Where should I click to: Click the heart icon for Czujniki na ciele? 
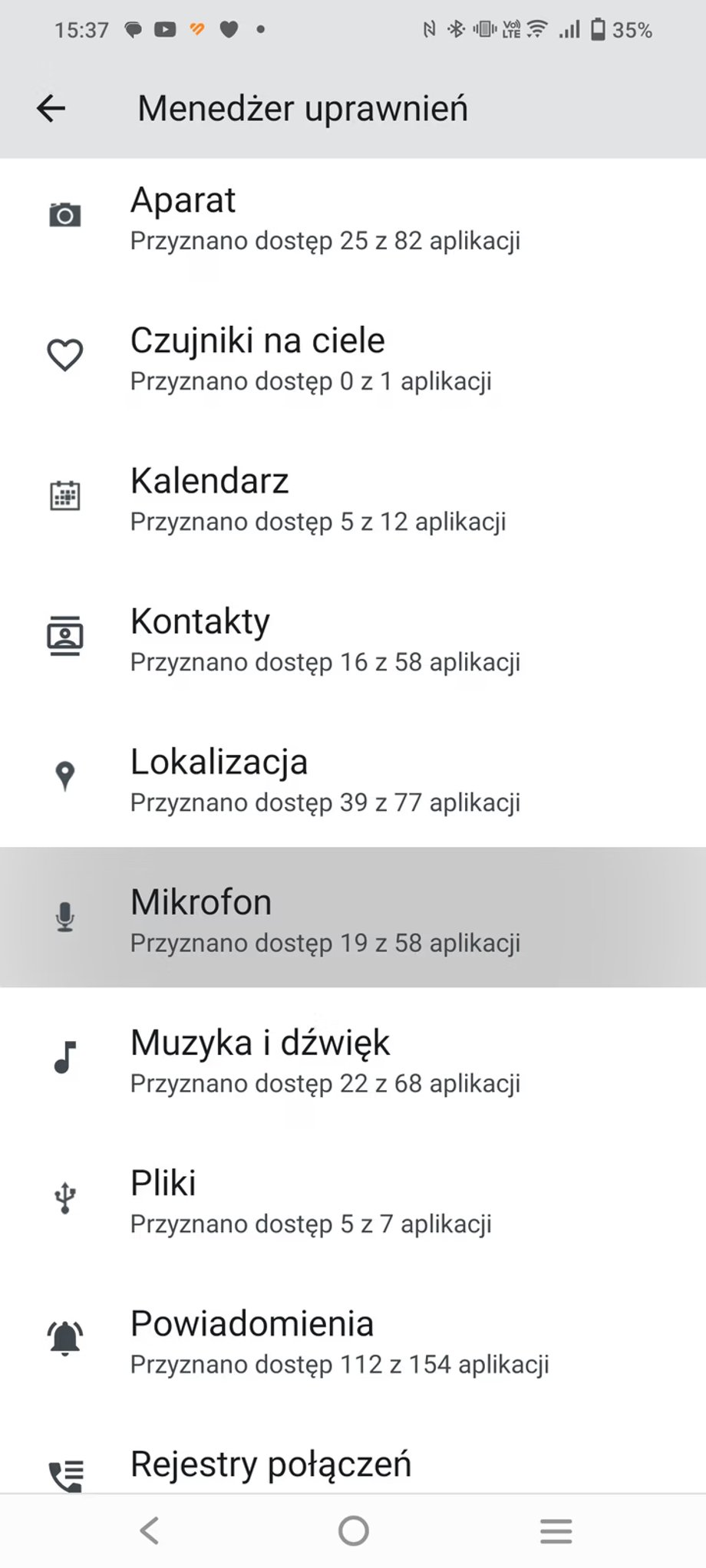65,354
